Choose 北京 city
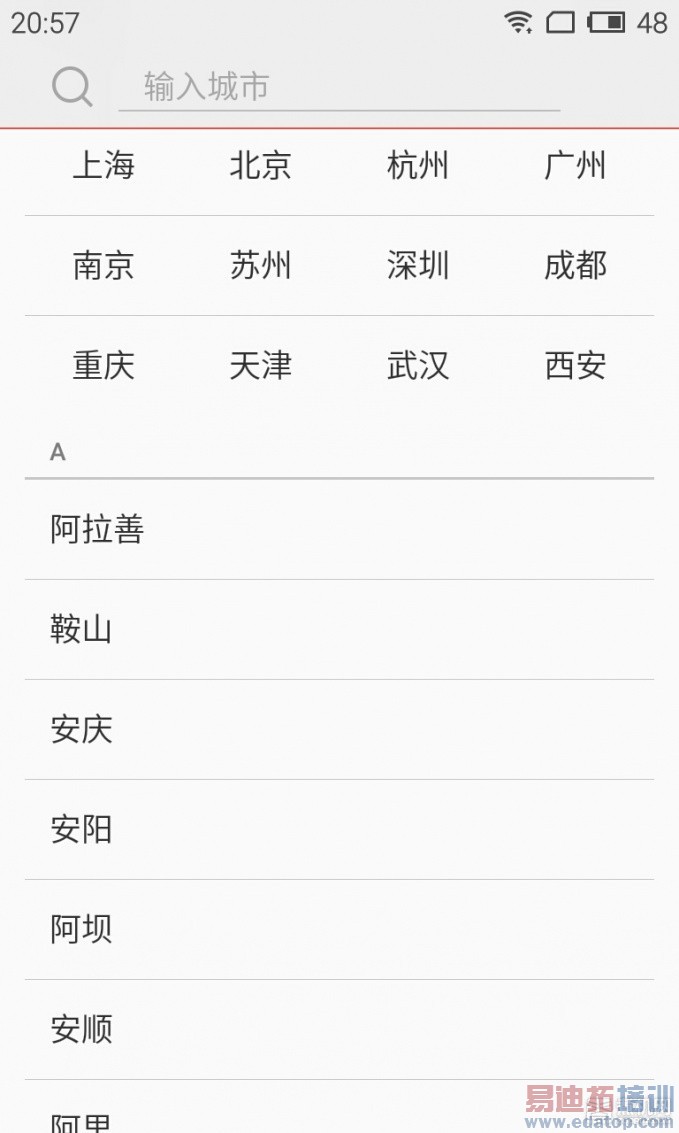 260,165
